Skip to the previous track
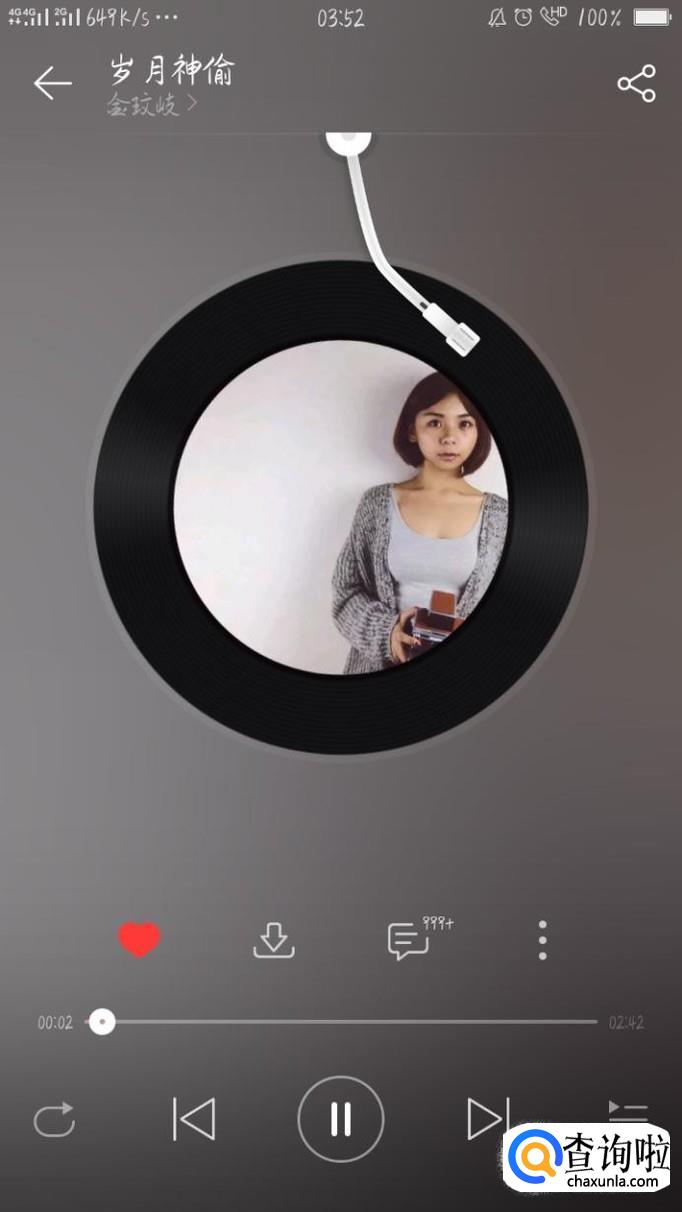Image resolution: width=682 pixels, height=1212 pixels. pos(194,1119)
